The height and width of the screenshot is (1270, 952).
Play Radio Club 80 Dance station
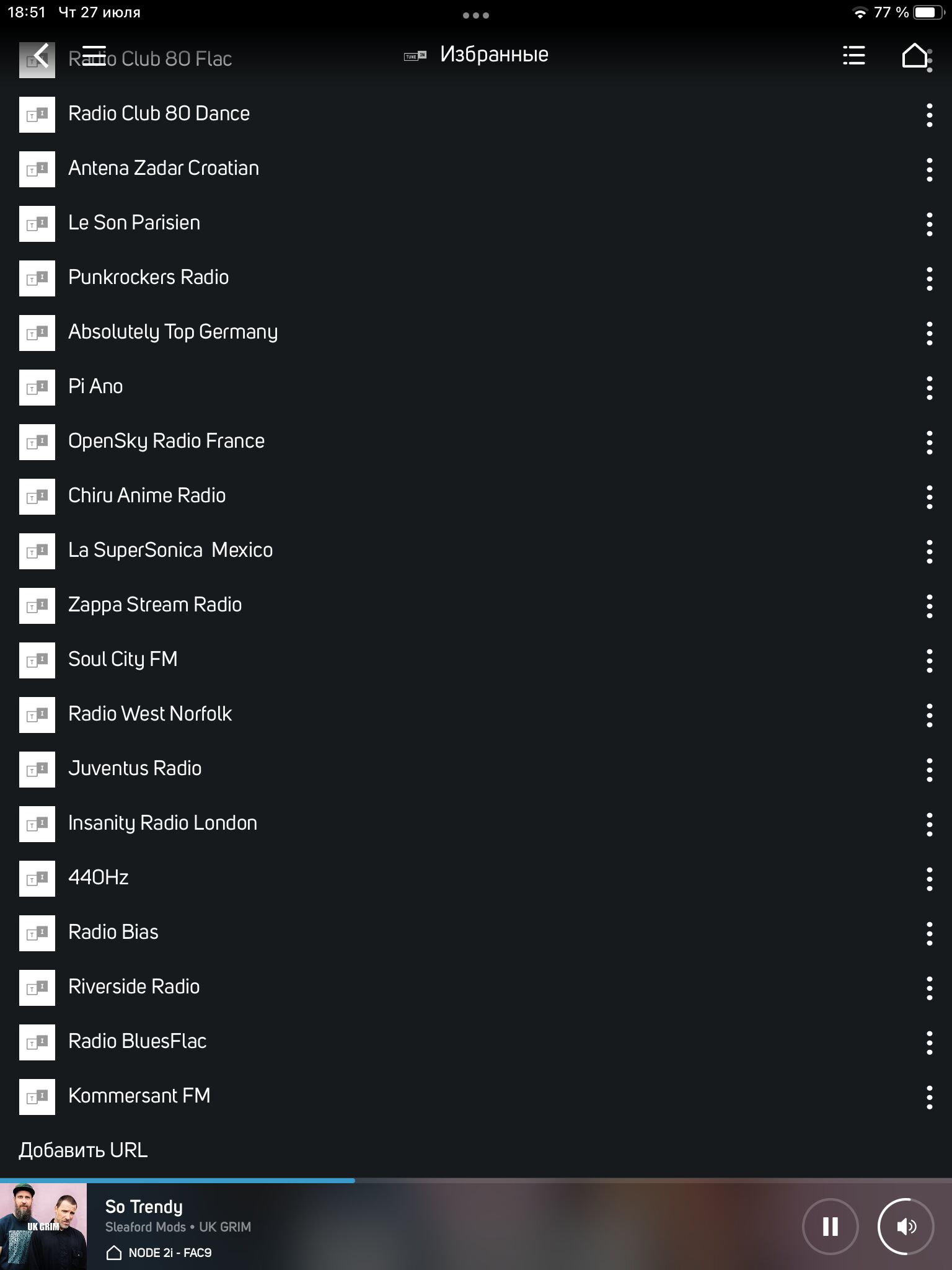[159, 114]
